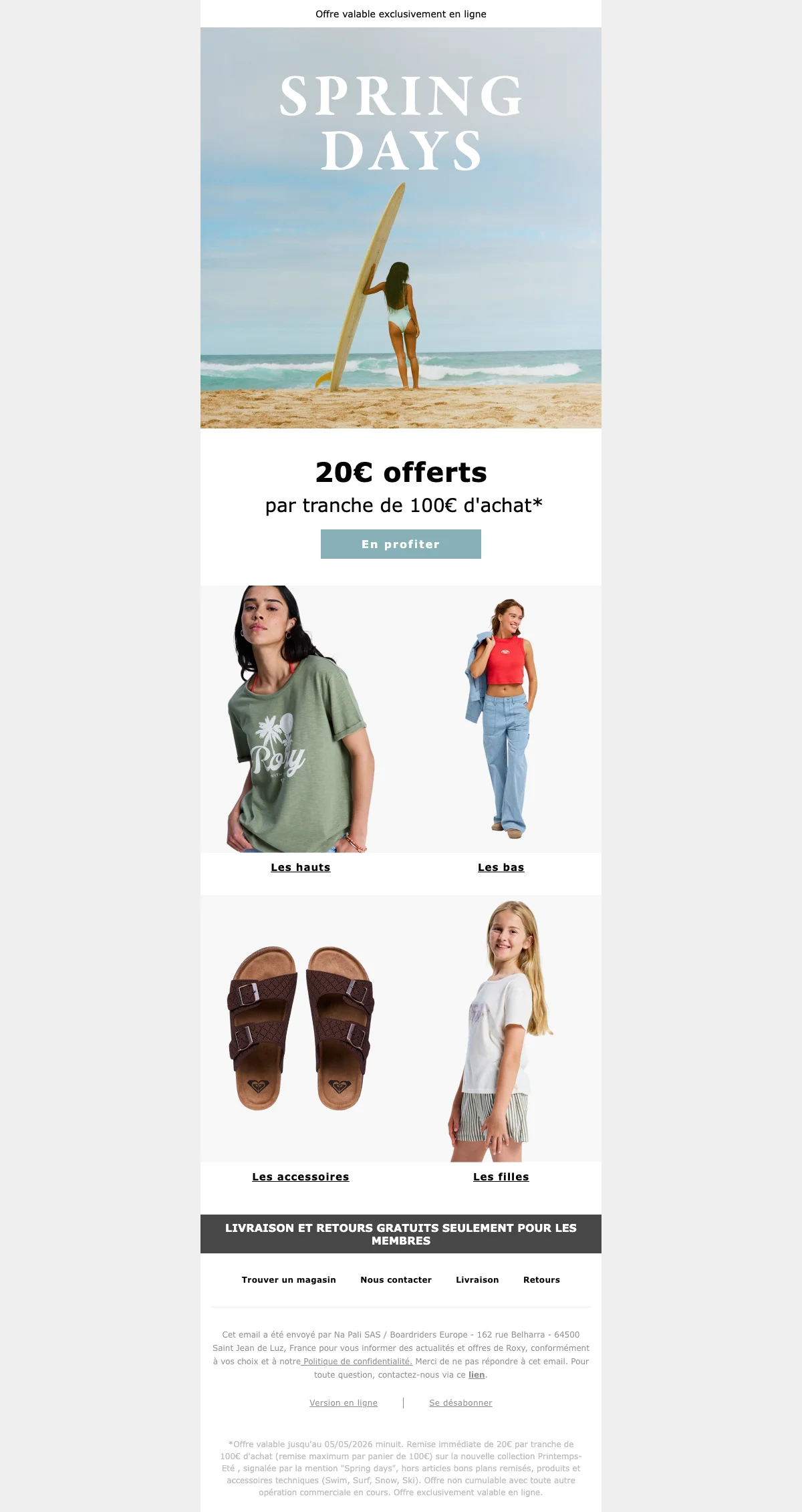The height and width of the screenshot is (1512, 802).
Task: Open Trouver un magasin
Action: 289,1279
